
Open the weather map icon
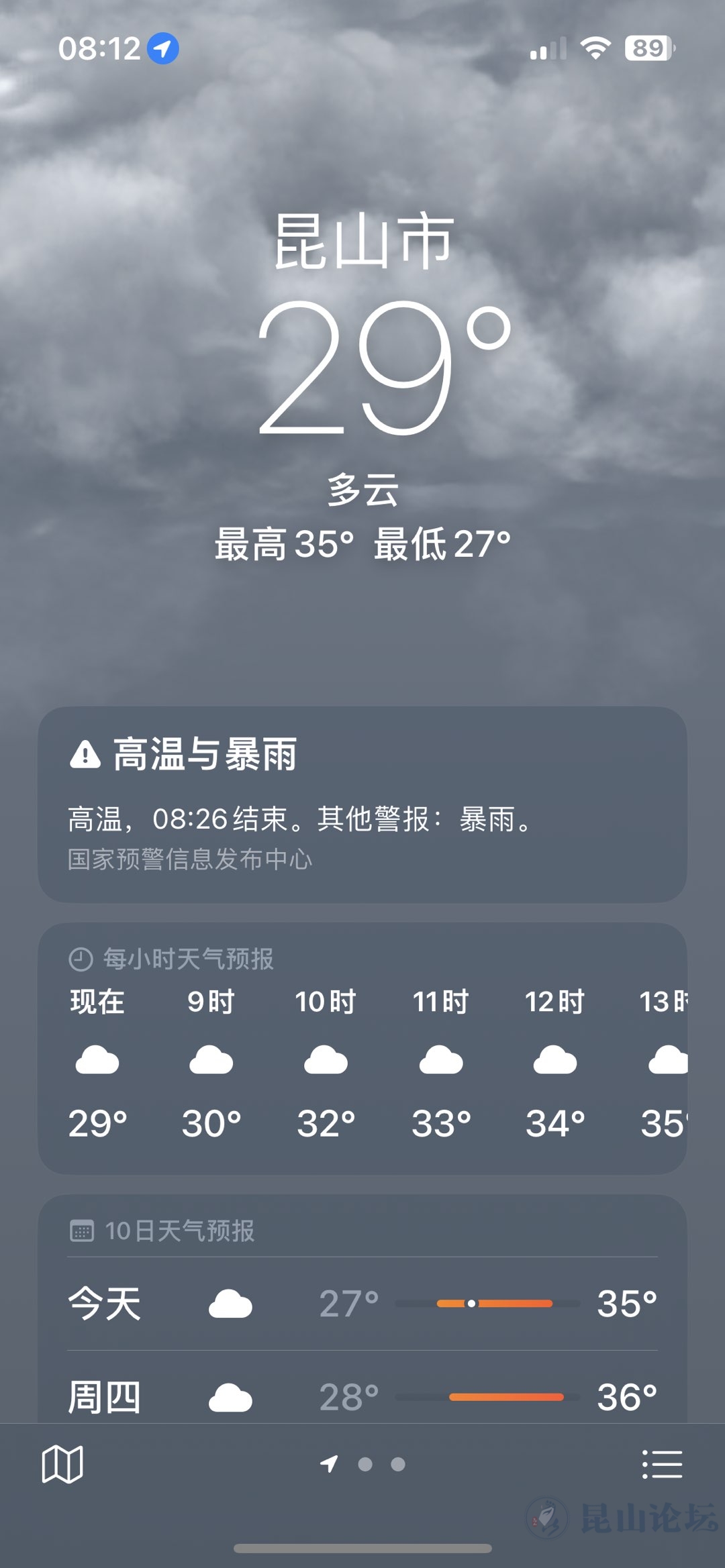point(62,1463)
